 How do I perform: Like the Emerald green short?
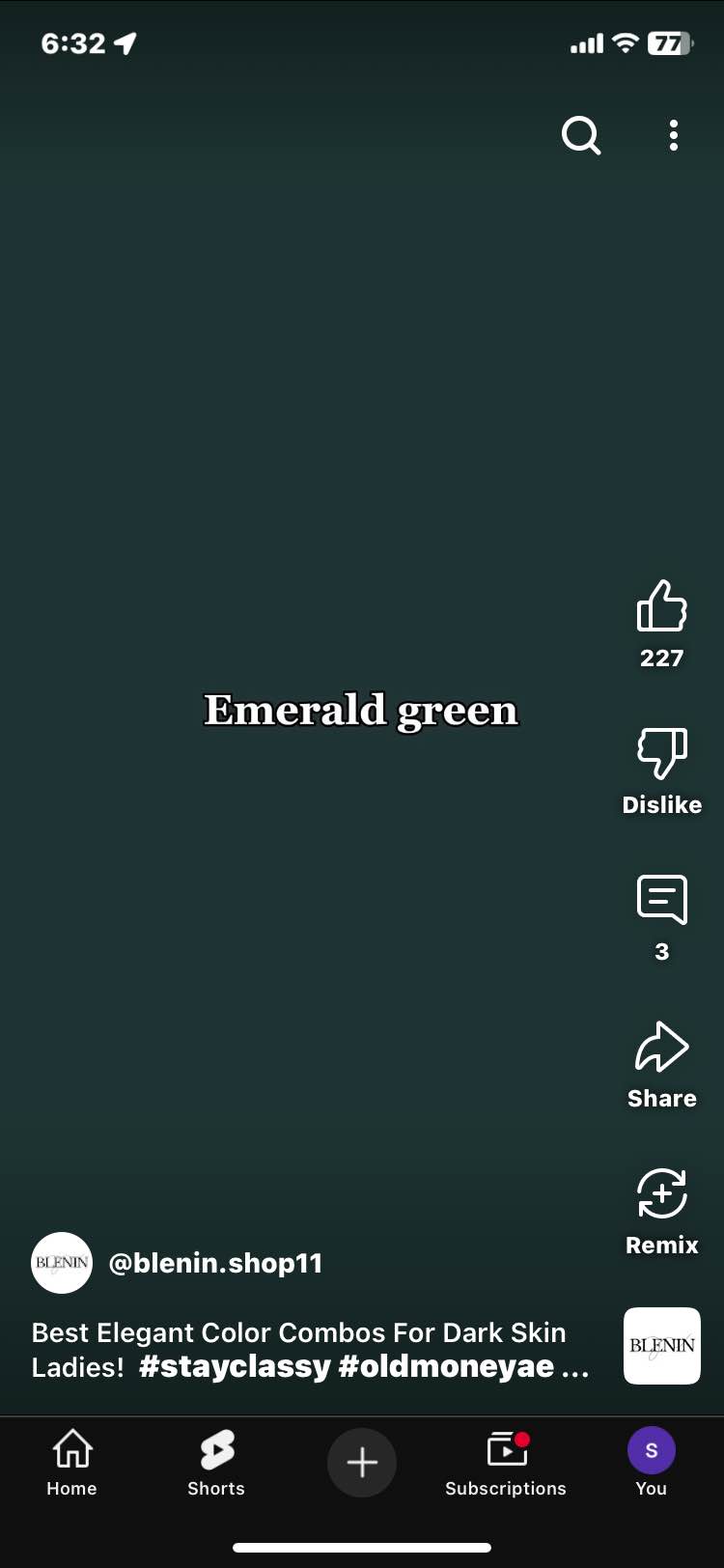pos(661,606)
